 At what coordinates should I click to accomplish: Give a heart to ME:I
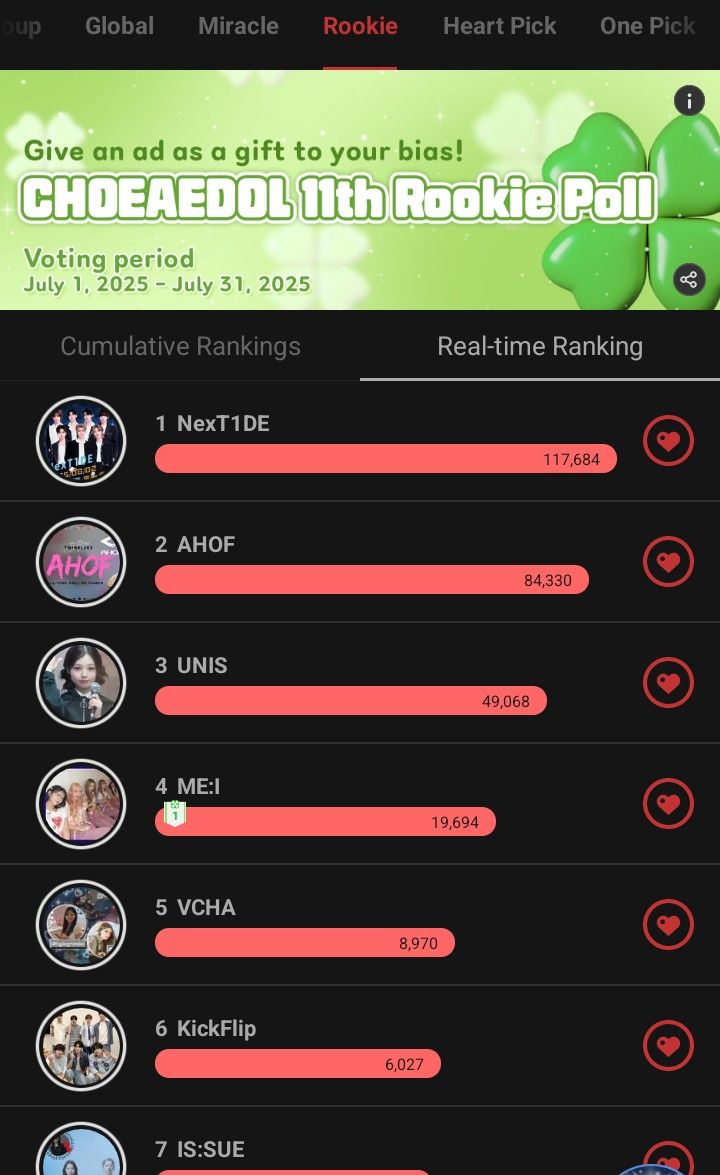pyautogui.click(x=668, y=803)
